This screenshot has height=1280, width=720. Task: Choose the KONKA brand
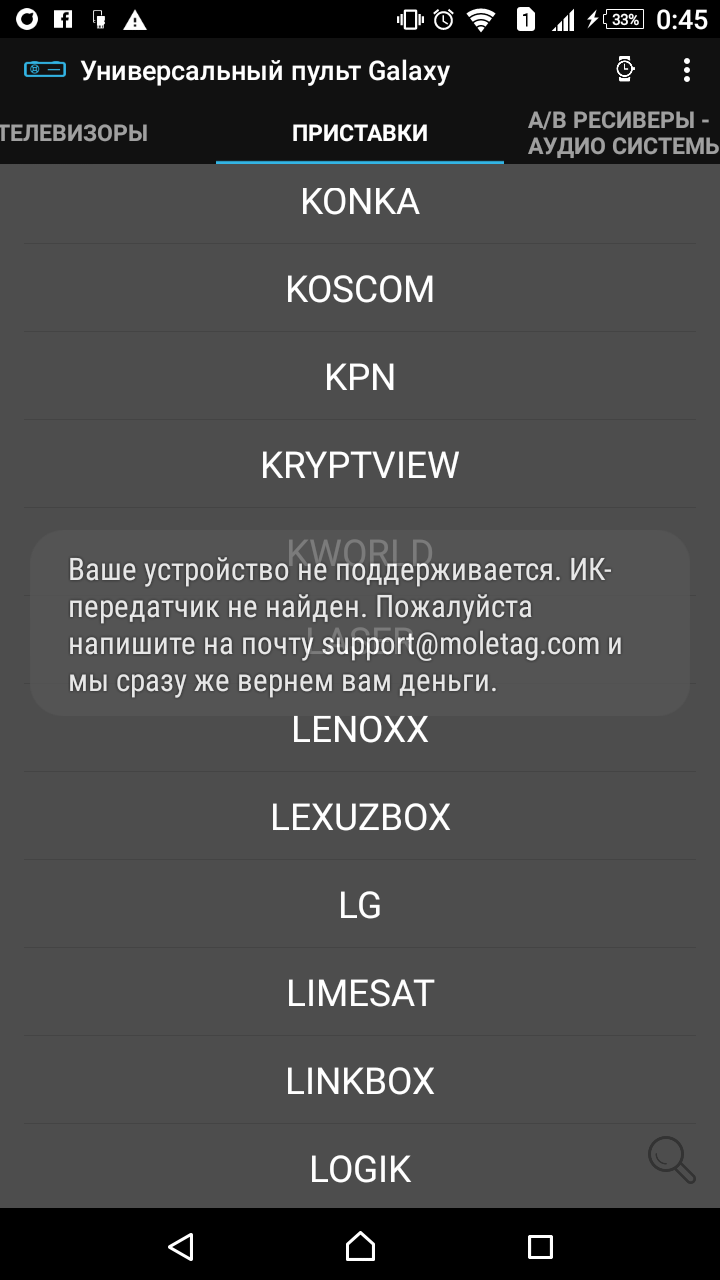tap(360, 202)
